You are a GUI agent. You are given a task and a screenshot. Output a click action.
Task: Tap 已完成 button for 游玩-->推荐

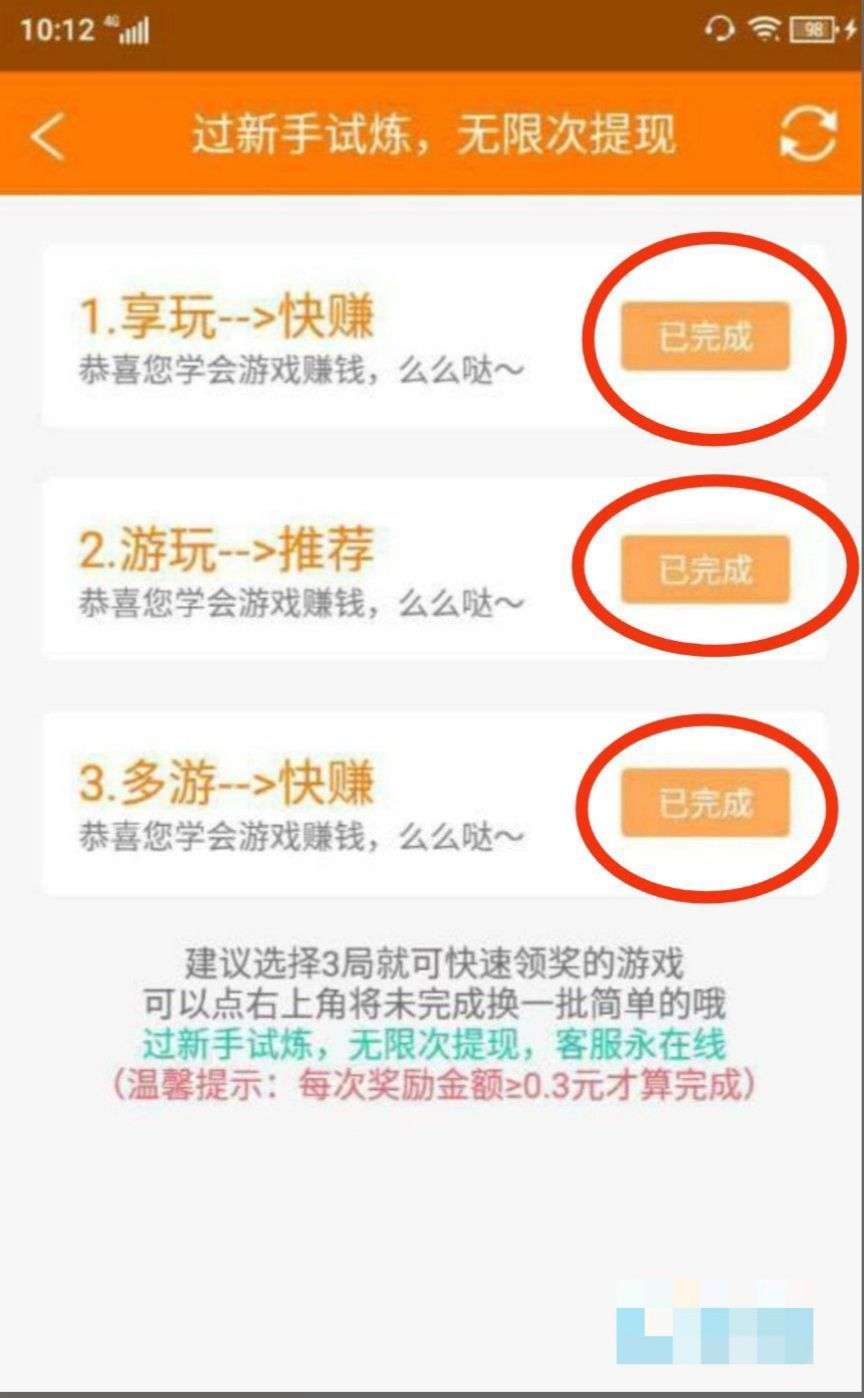[x=705, y=570]
